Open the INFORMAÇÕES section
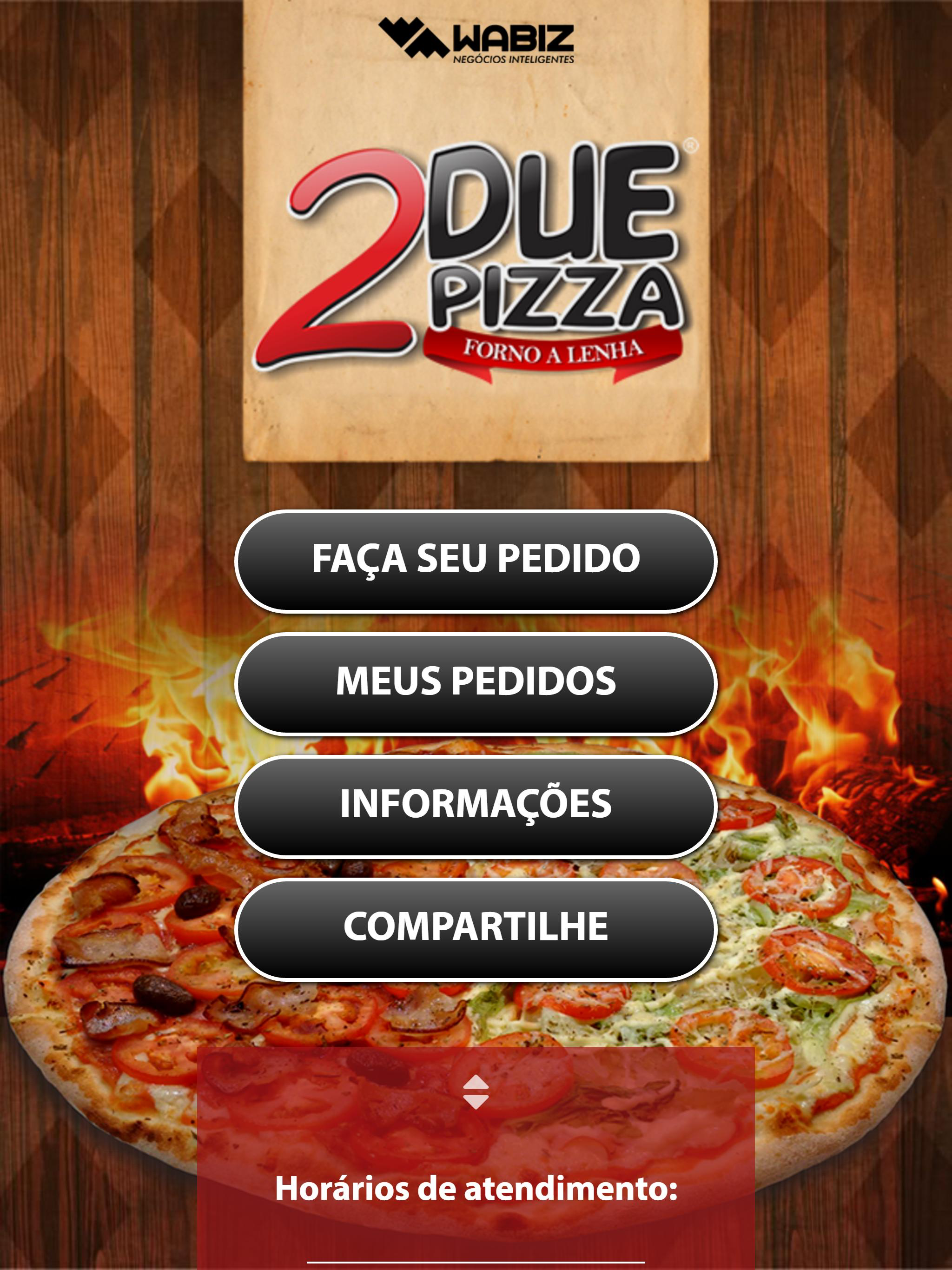The width and height of the screenshot is (952, 1270). [x=476, y=805]
